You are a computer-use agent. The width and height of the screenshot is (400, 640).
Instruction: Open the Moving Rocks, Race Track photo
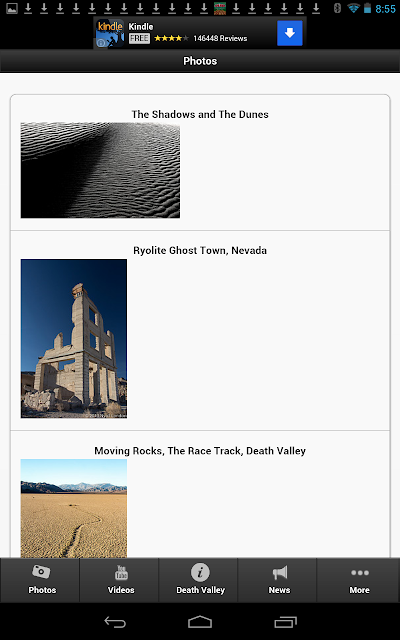(74, 508)
